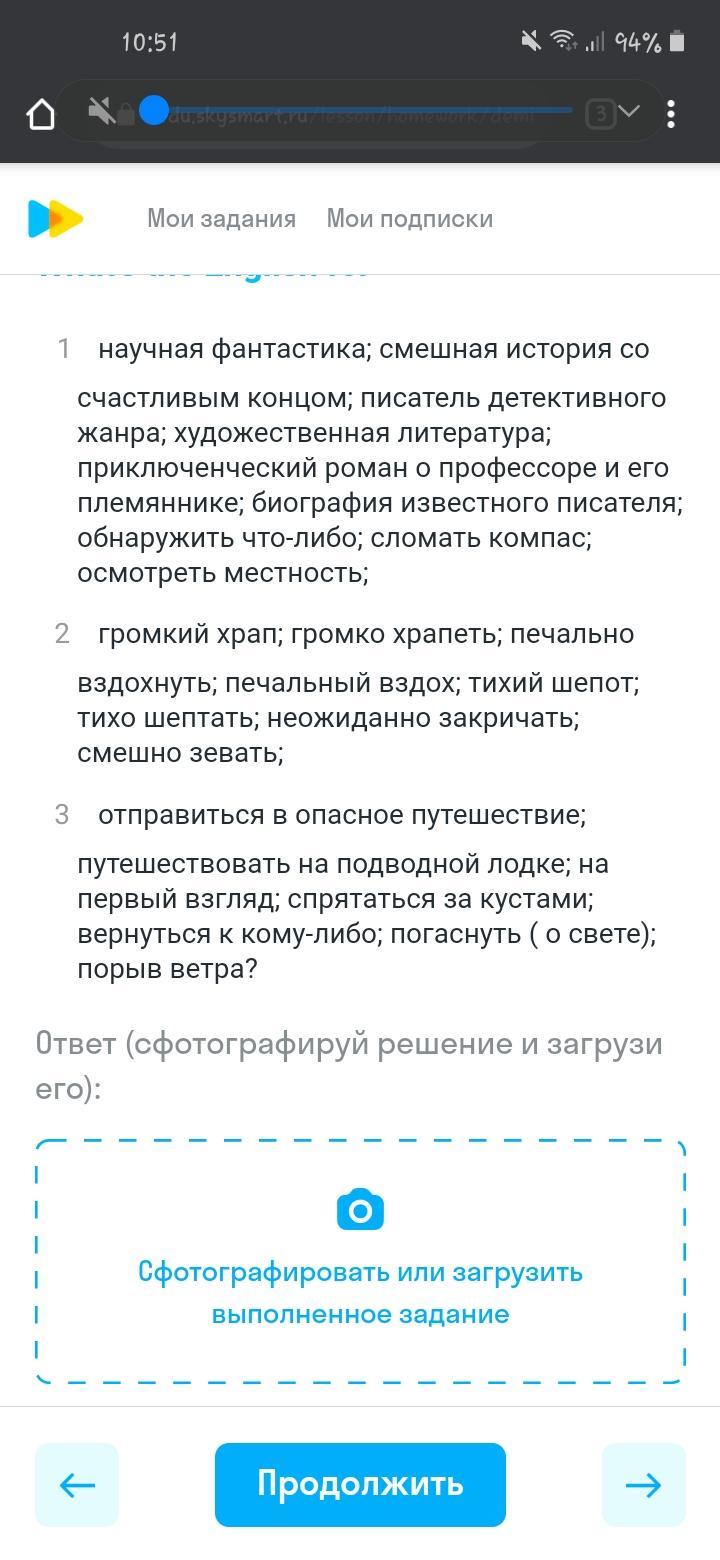Switch to Мои задания
The width and height of the screenshot is (720, 1560).
(x=221, y=219)
